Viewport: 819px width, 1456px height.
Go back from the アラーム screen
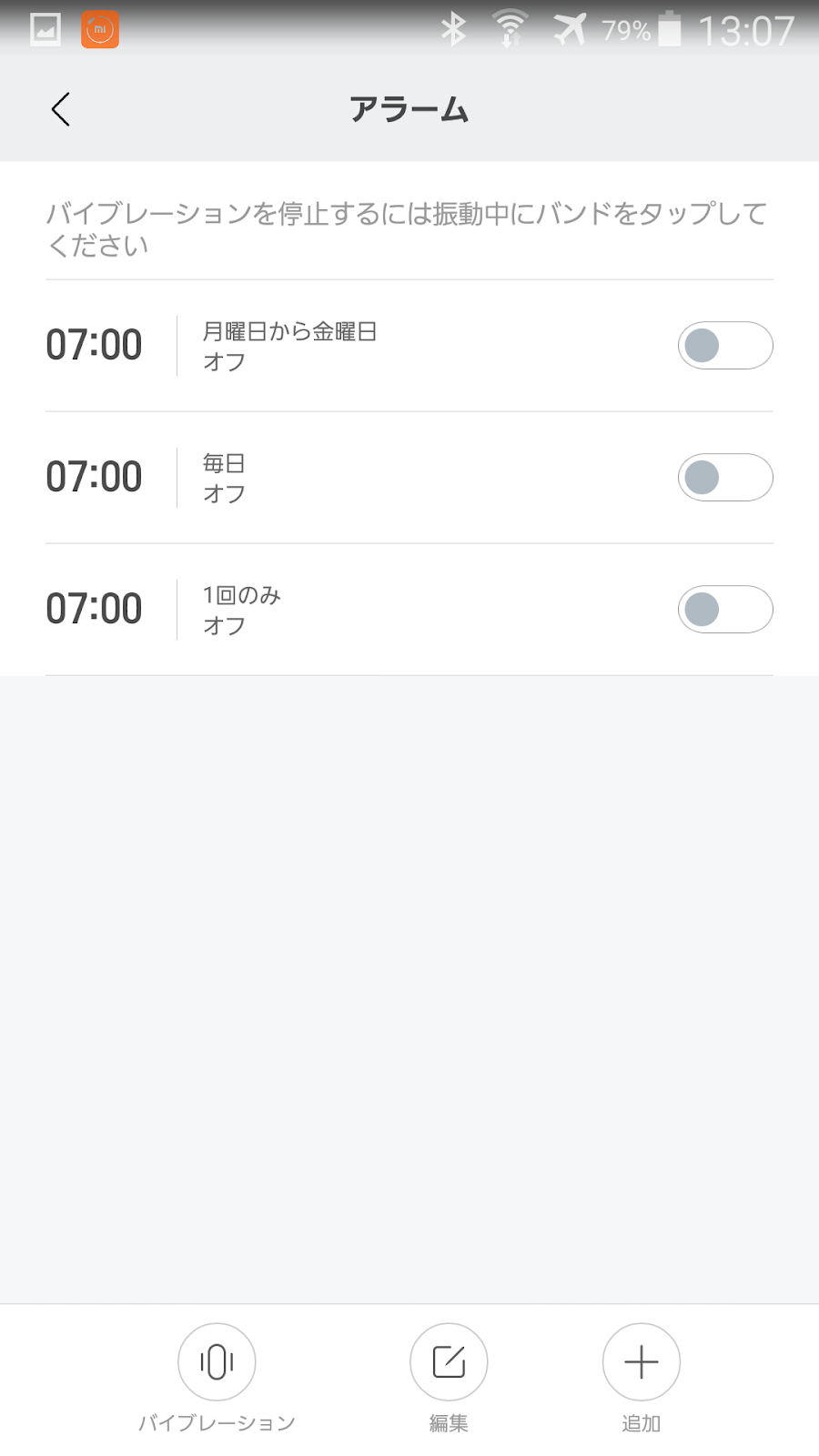[x=61, y=109]
